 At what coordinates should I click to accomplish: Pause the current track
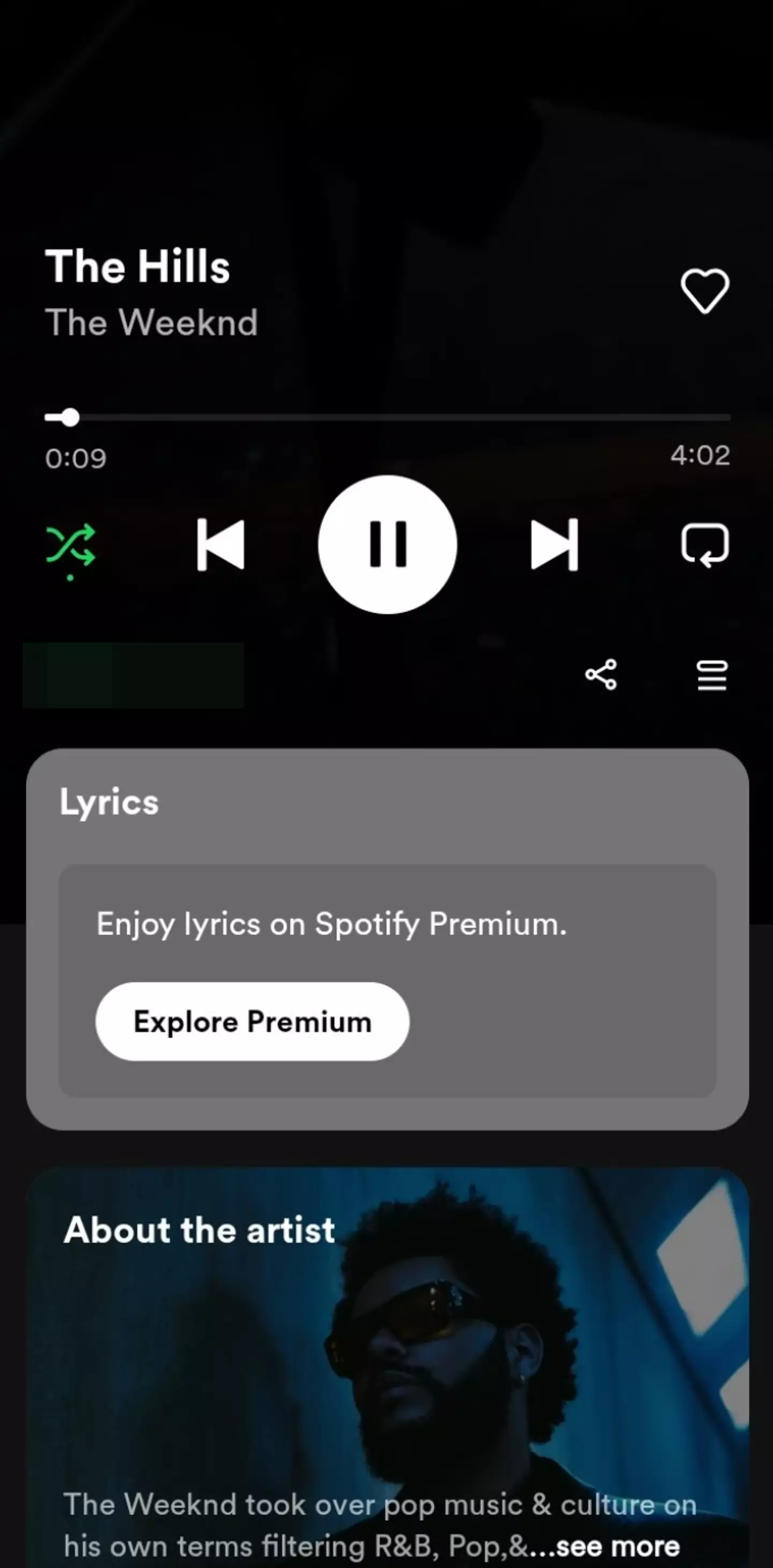point(388,545)
